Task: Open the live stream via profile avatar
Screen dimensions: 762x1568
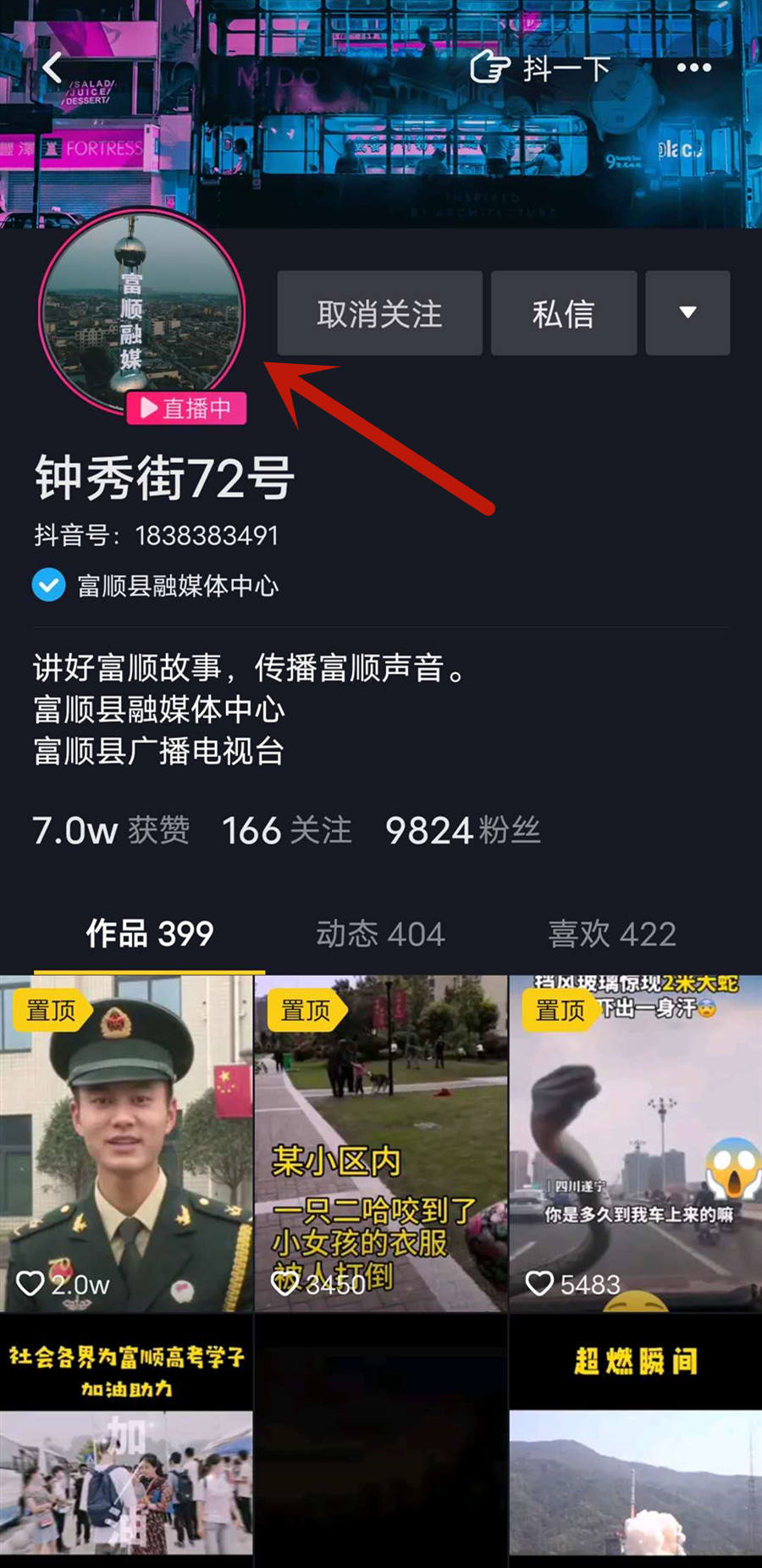Action: click(142, 313)
